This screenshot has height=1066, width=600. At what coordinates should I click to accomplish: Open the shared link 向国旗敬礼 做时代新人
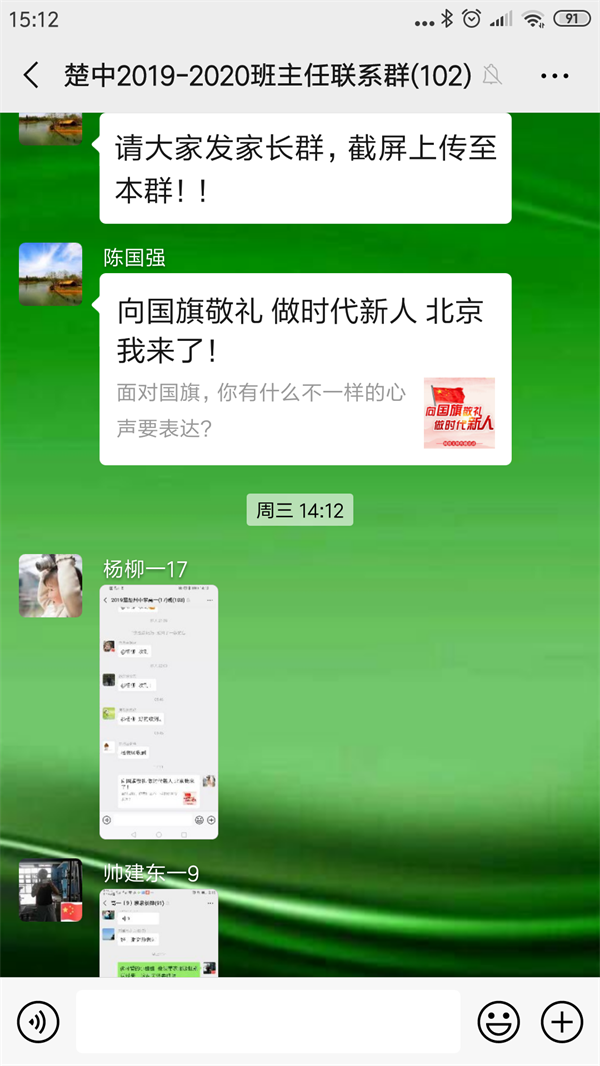point(305,369)
